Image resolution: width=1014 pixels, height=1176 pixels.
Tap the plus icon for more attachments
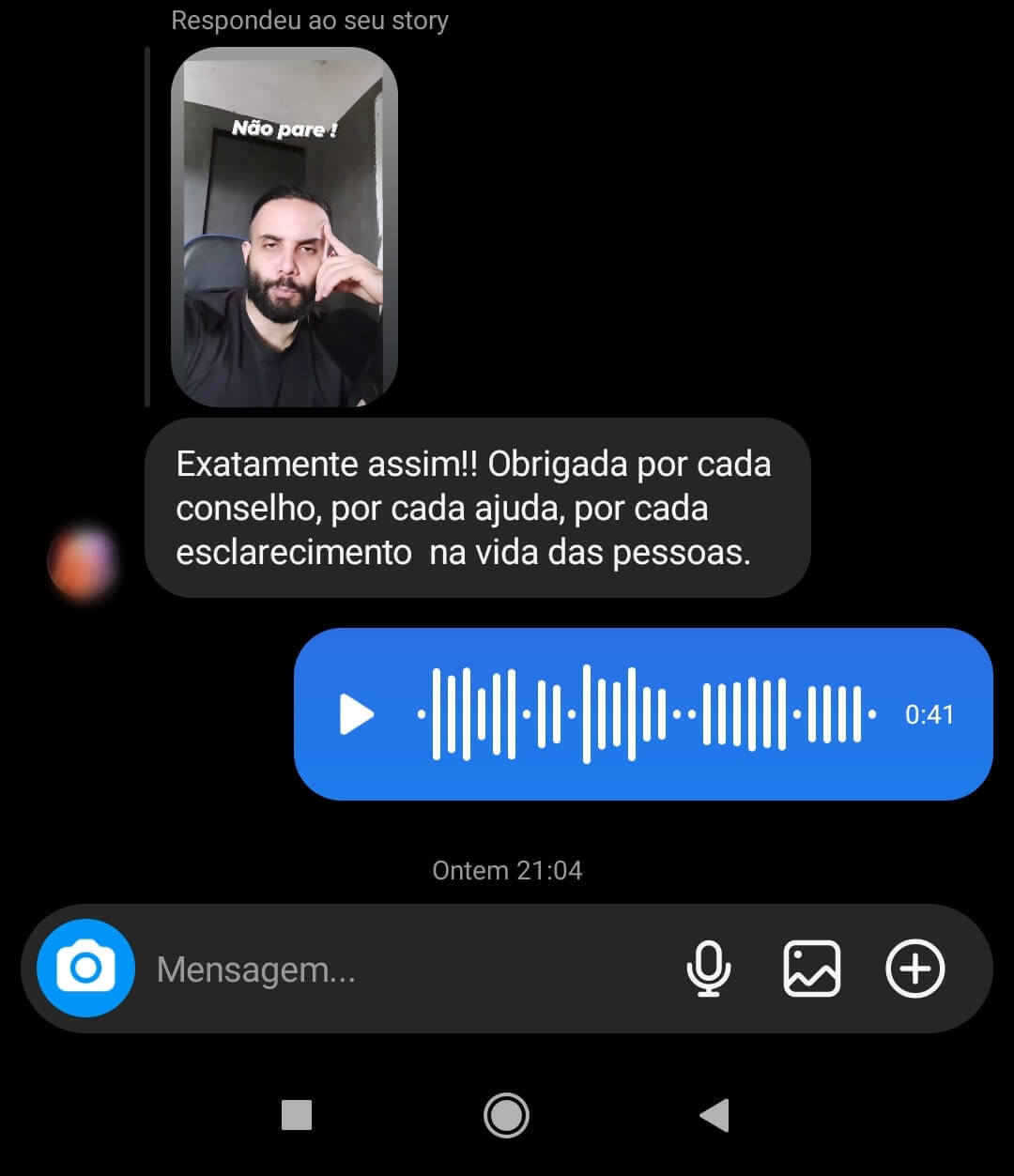coord(914,969)
